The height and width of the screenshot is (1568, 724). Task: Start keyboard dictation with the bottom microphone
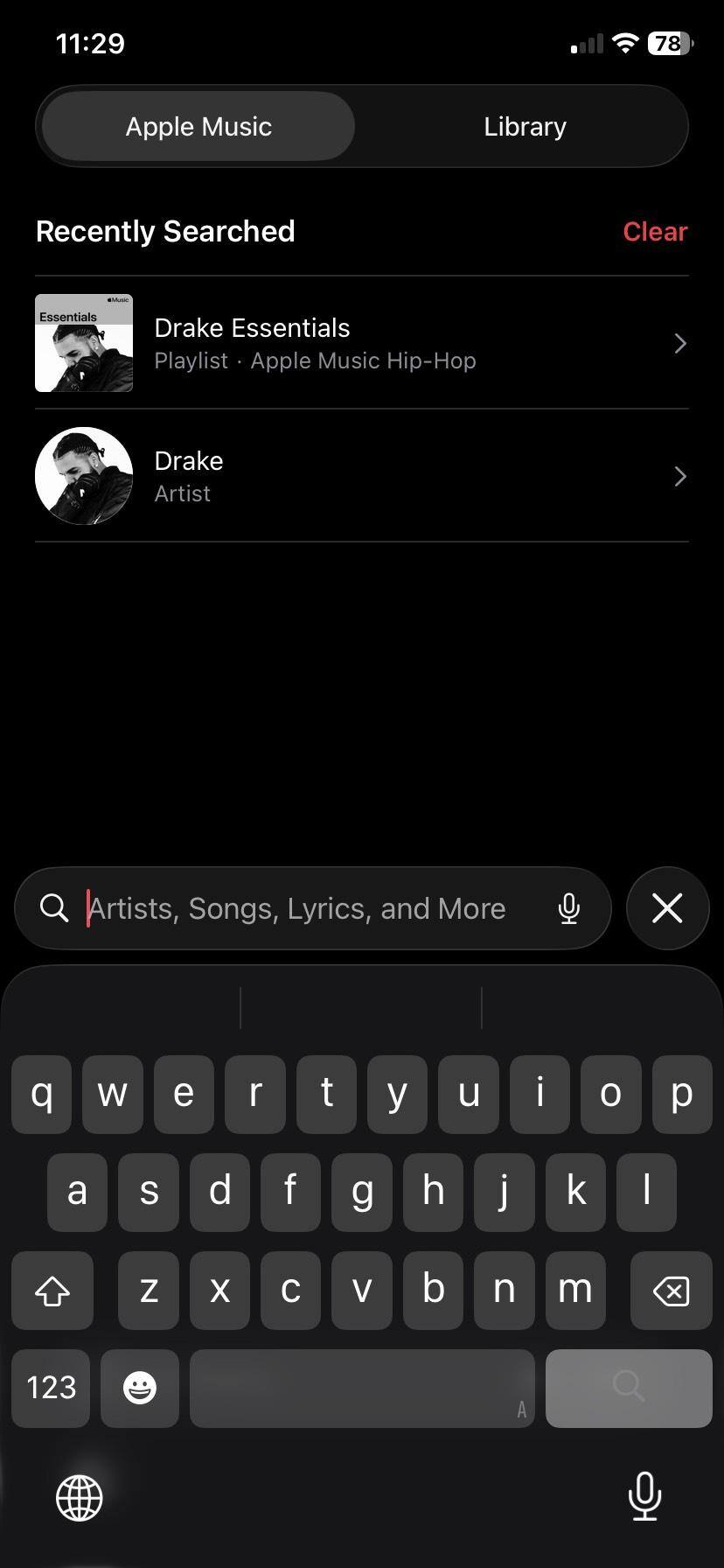[644, 1497]
